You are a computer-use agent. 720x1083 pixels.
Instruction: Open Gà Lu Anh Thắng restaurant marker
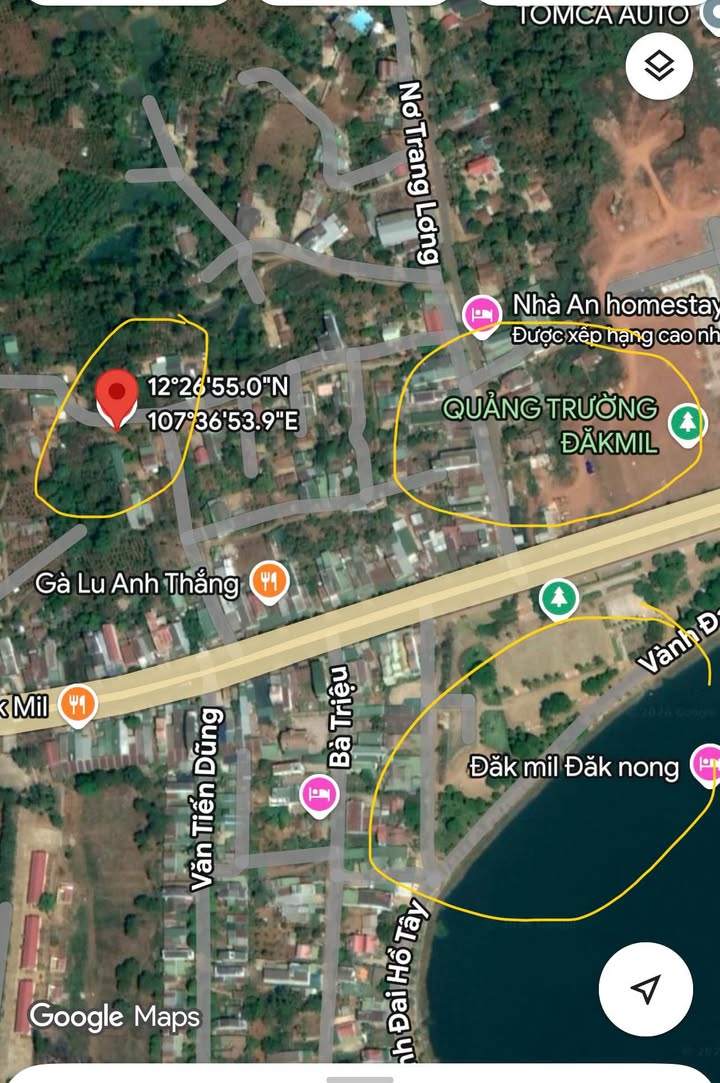click(268, 581)
